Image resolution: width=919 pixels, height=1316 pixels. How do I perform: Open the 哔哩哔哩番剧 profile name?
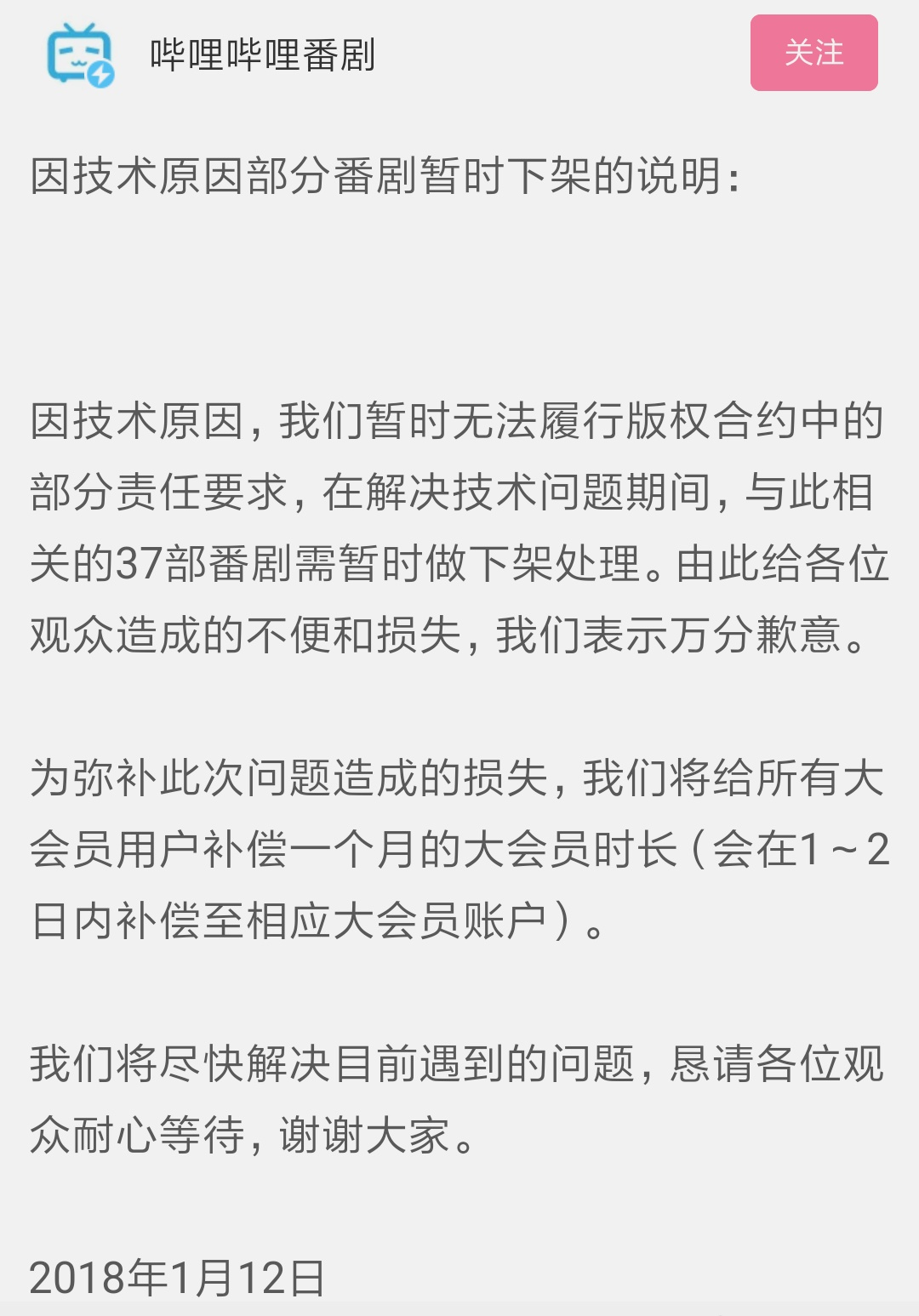[262, 54]
